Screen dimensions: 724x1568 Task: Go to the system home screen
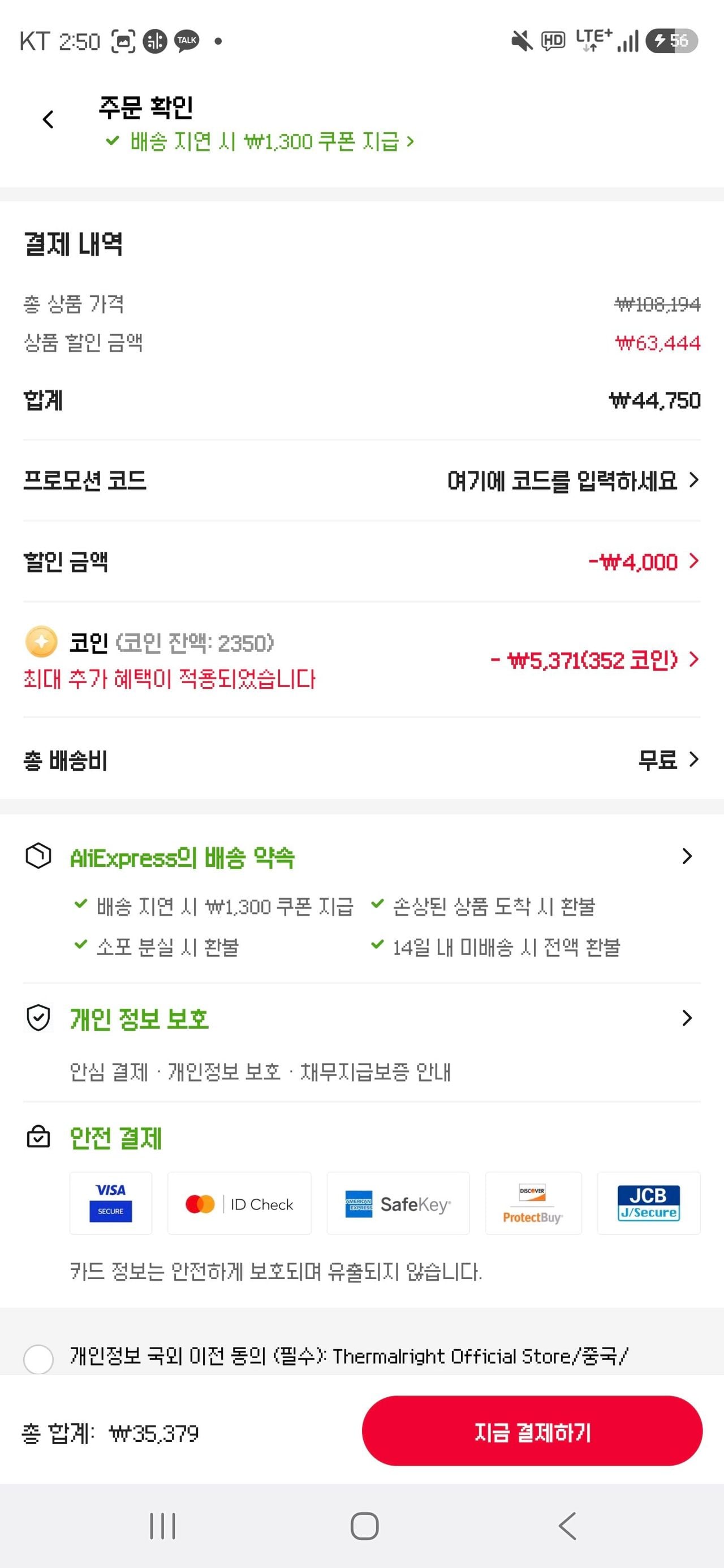coord(364,1526)
